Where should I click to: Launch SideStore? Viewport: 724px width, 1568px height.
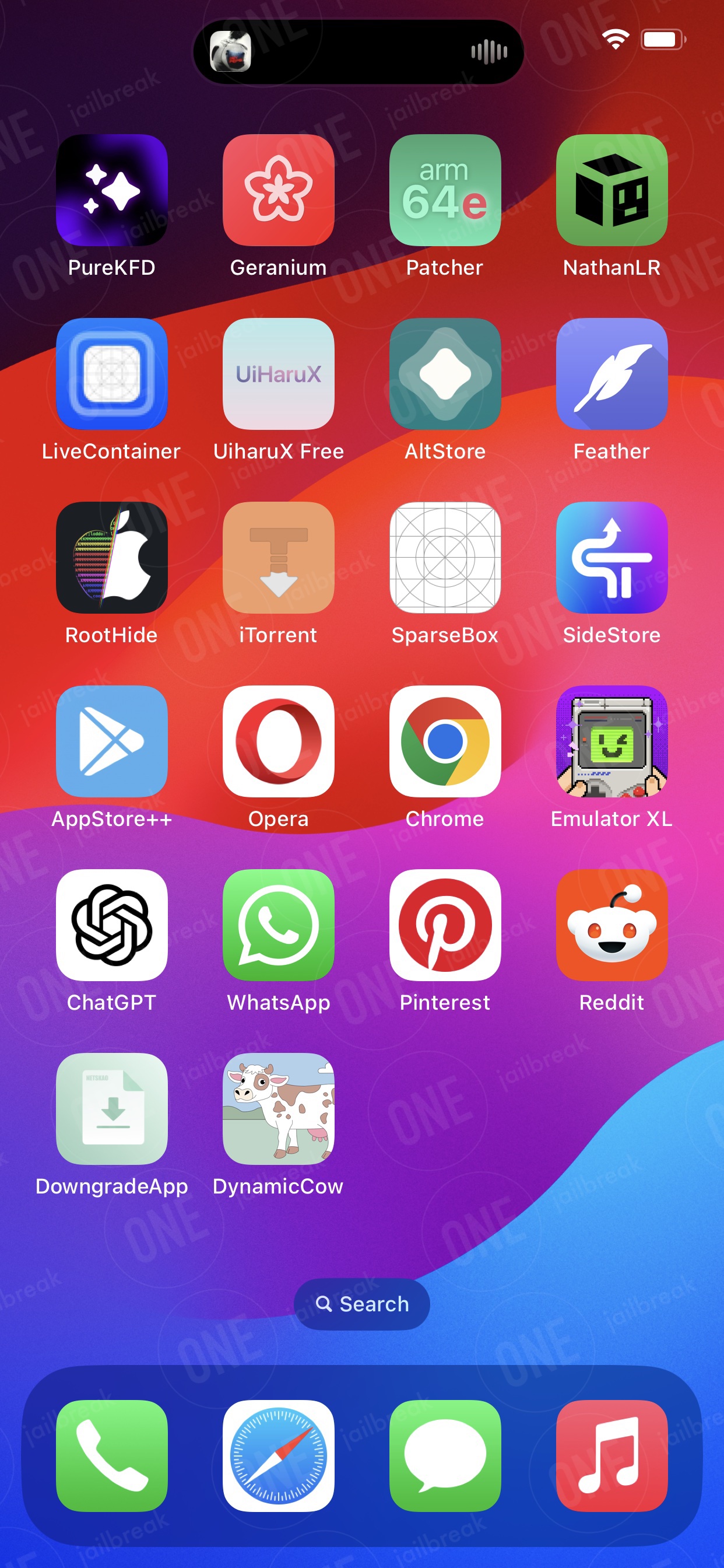(611, 558)
